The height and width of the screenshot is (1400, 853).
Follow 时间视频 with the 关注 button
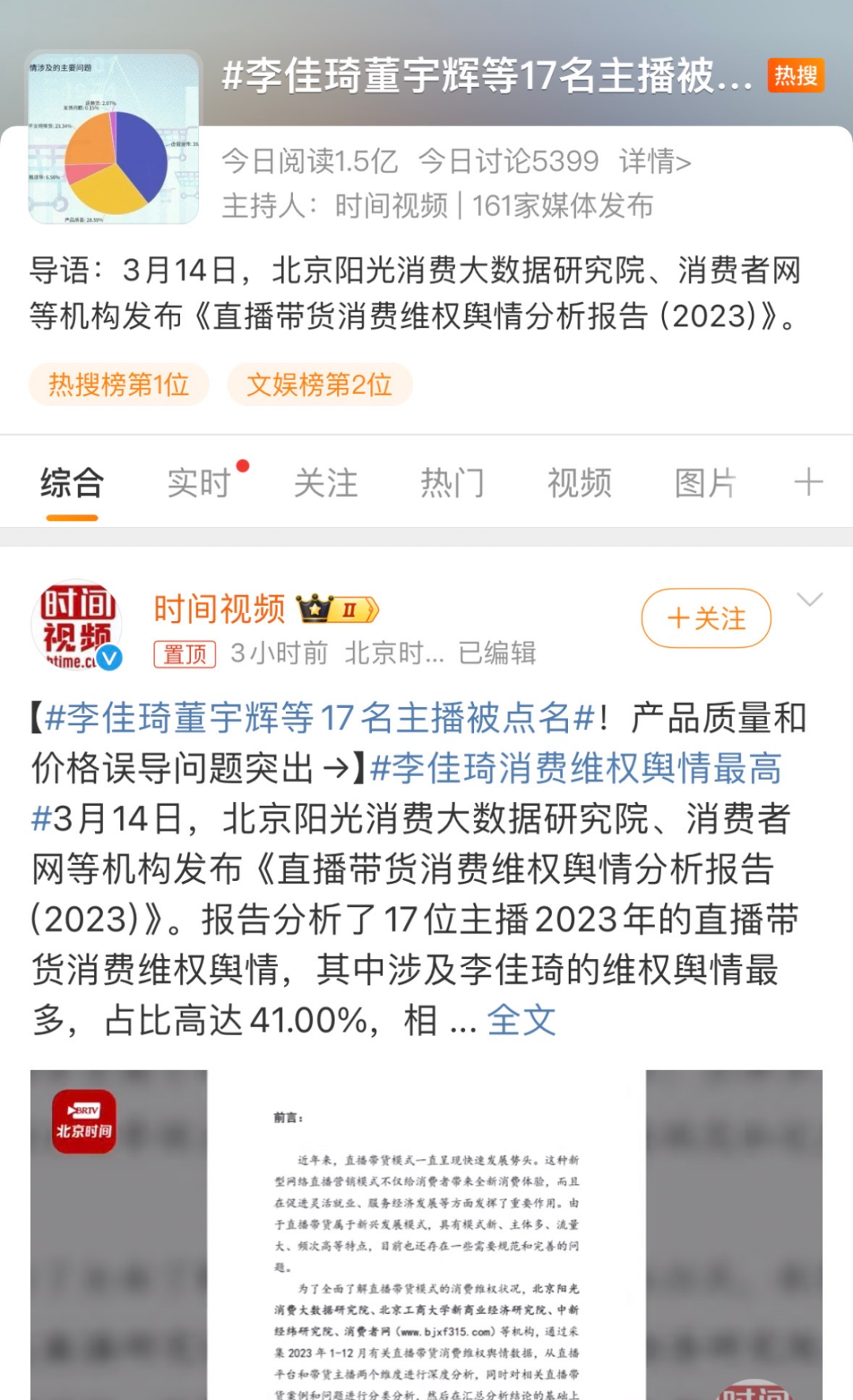click(706, 618)
